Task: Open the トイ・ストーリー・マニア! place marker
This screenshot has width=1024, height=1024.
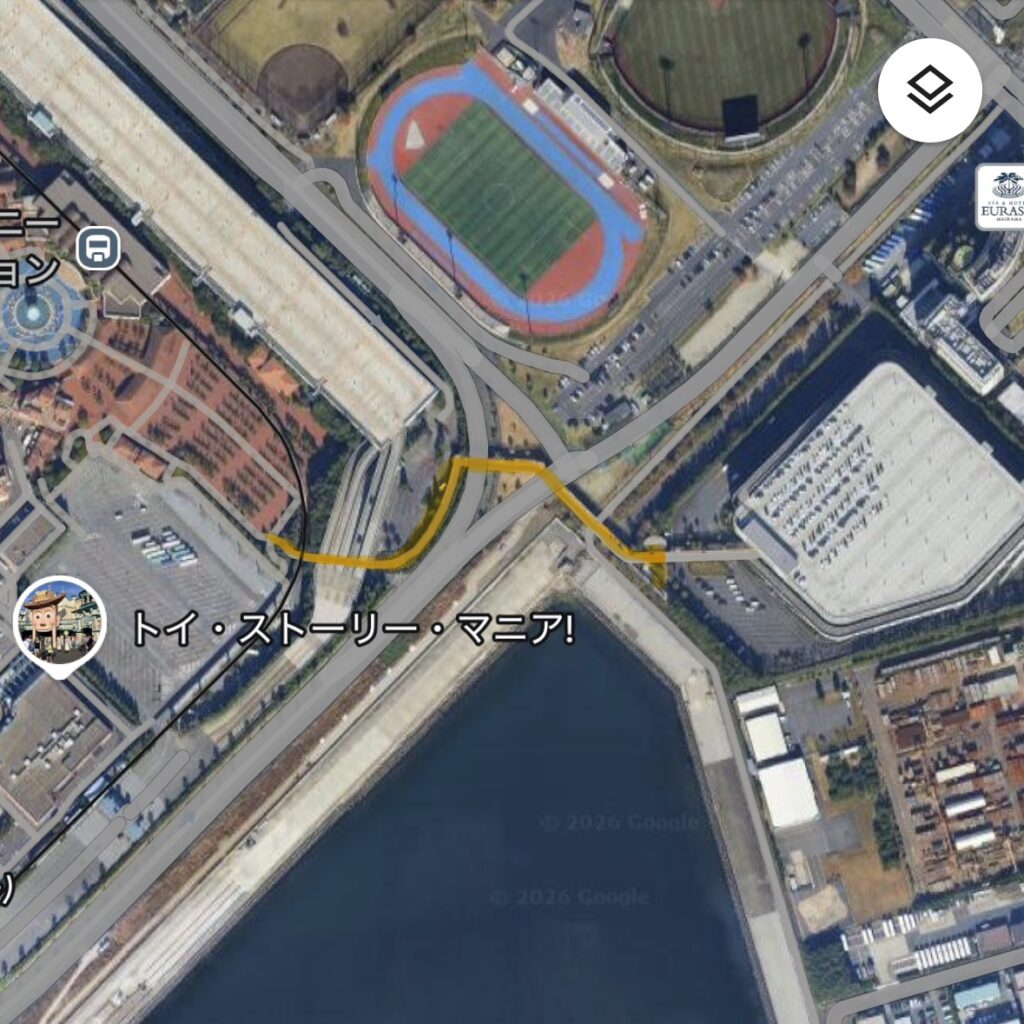Action: tap(59, 623)
